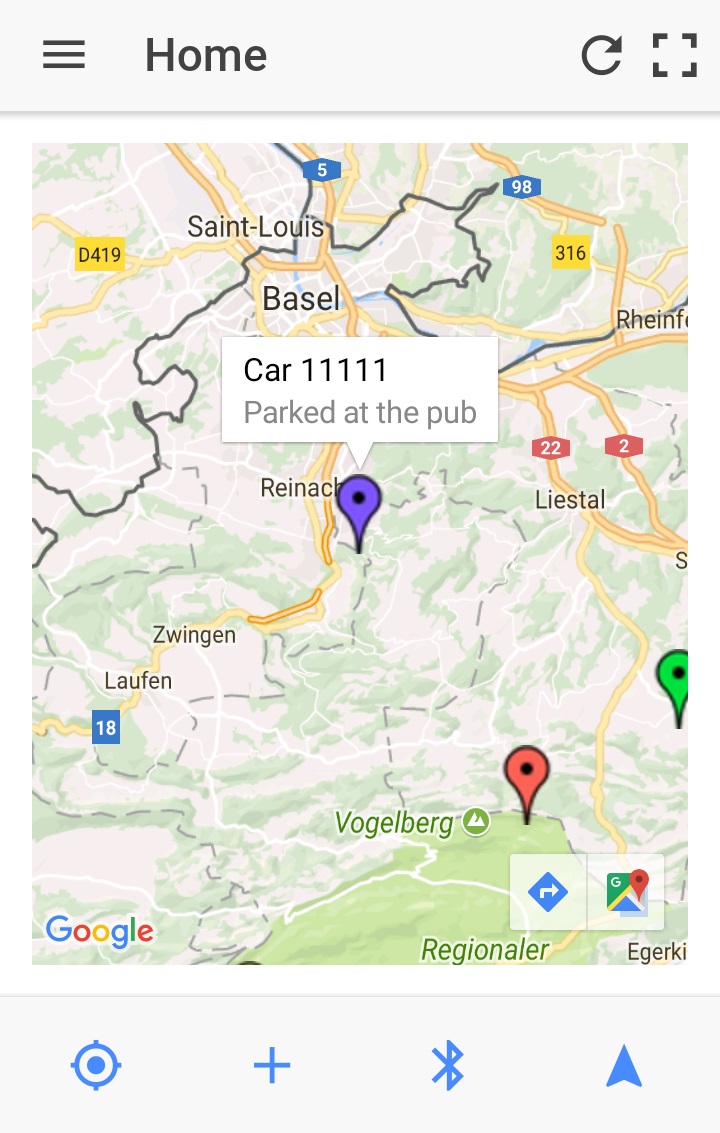Open the Bluetooth option
This screenshot has width=720, height=1133.
pos(447,1066)
